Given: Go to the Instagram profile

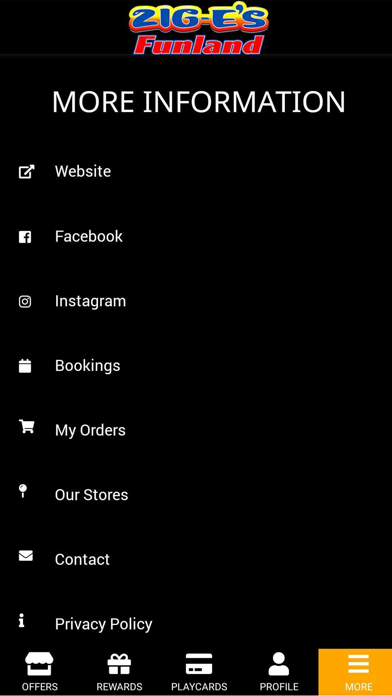Looking at the screenshot, I should tap(196, 301).
